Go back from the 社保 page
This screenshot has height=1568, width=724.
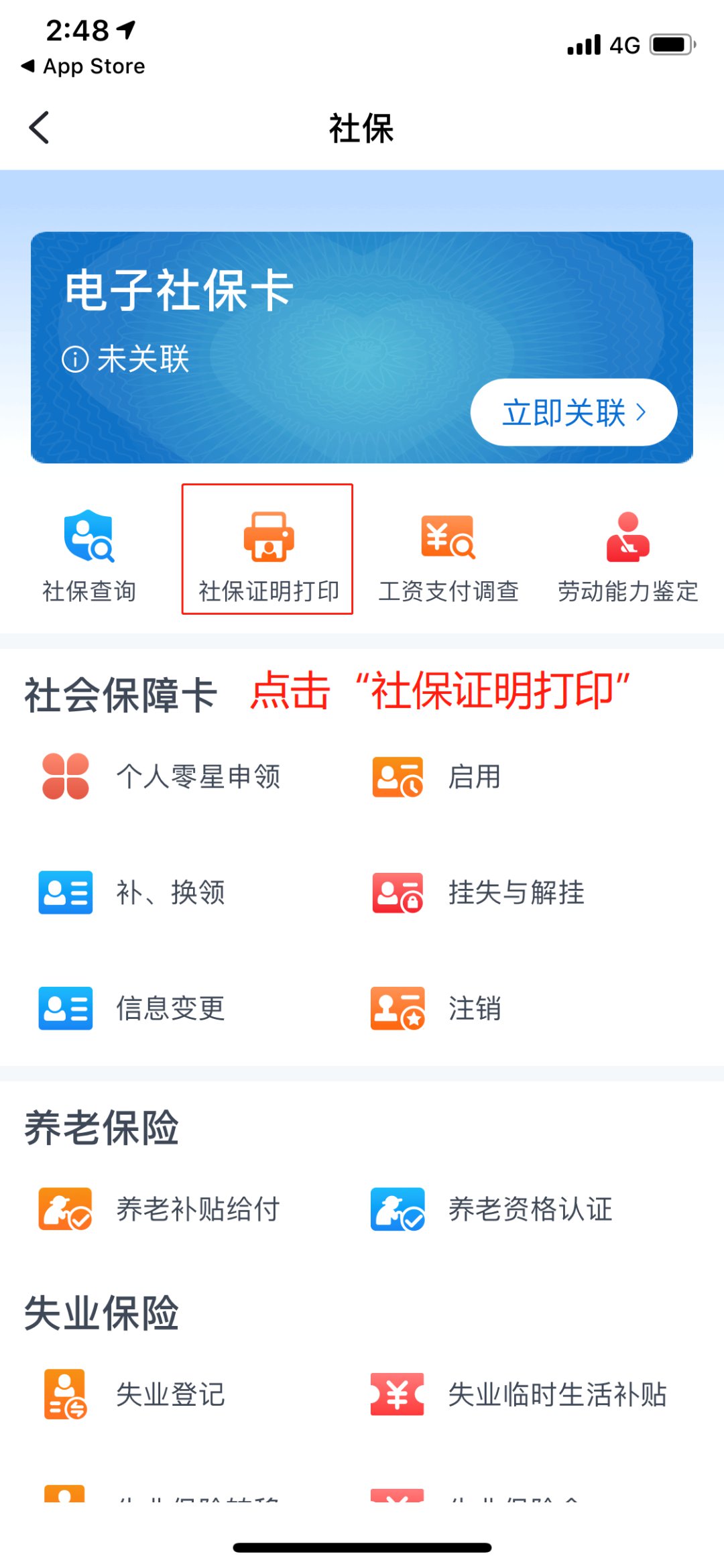pyautogui.click(x=40, y=127)
